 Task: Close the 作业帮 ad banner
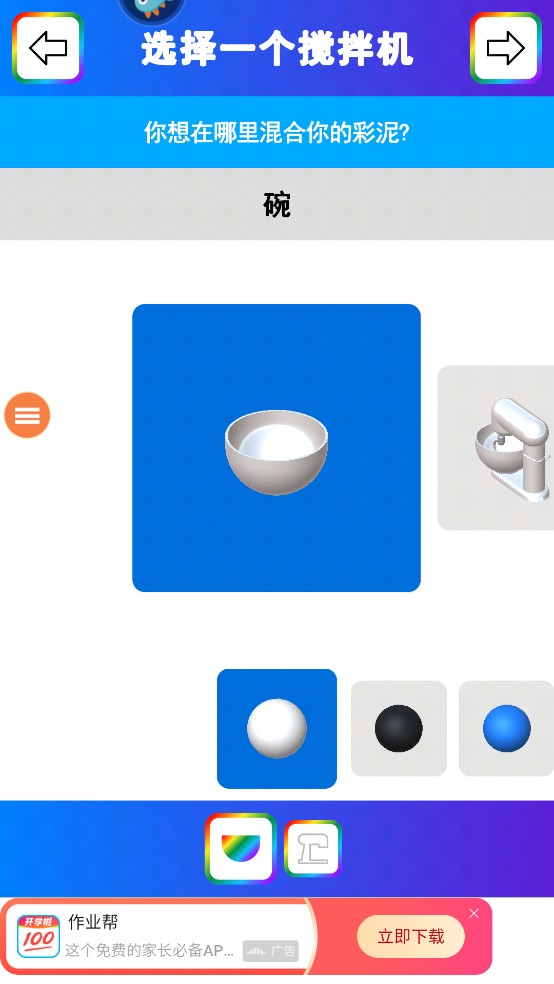click(x=474, y=914)
